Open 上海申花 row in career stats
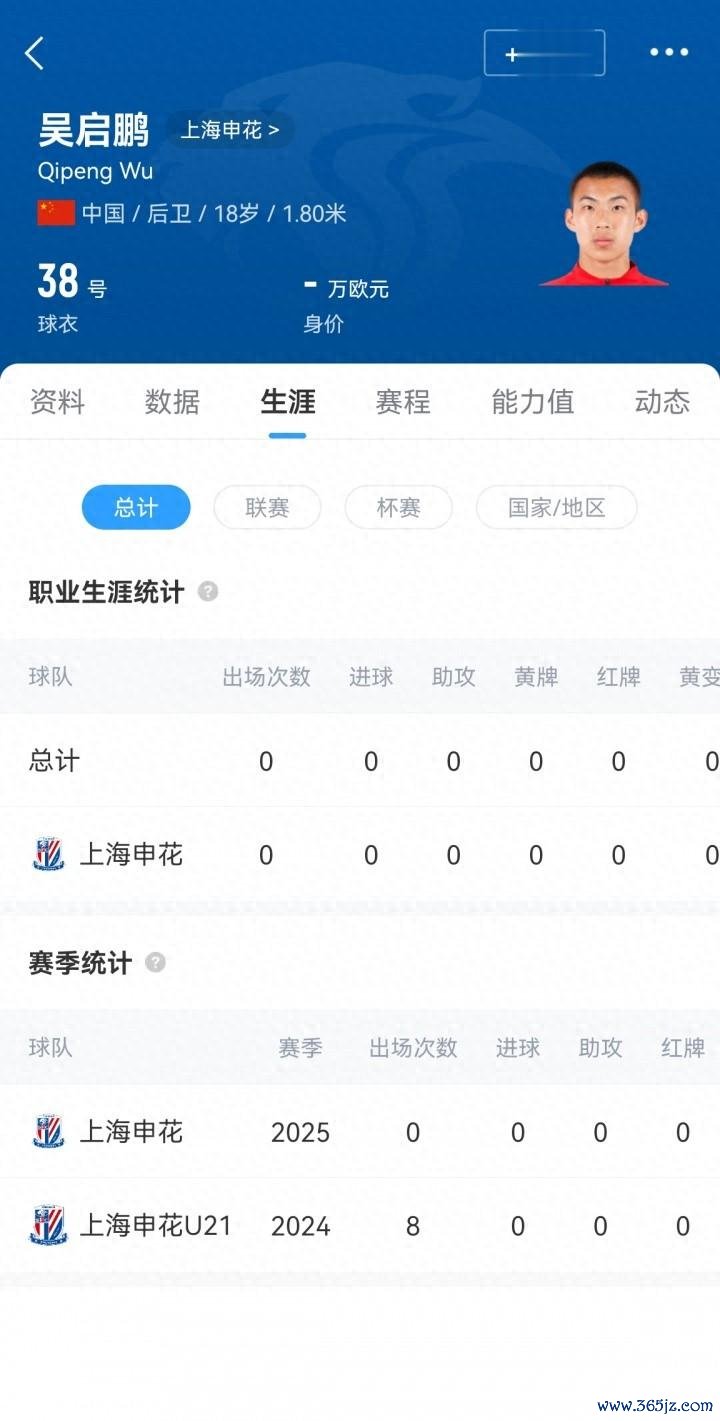Viewport: 720px width, 1421px height. tap(130, 854)
